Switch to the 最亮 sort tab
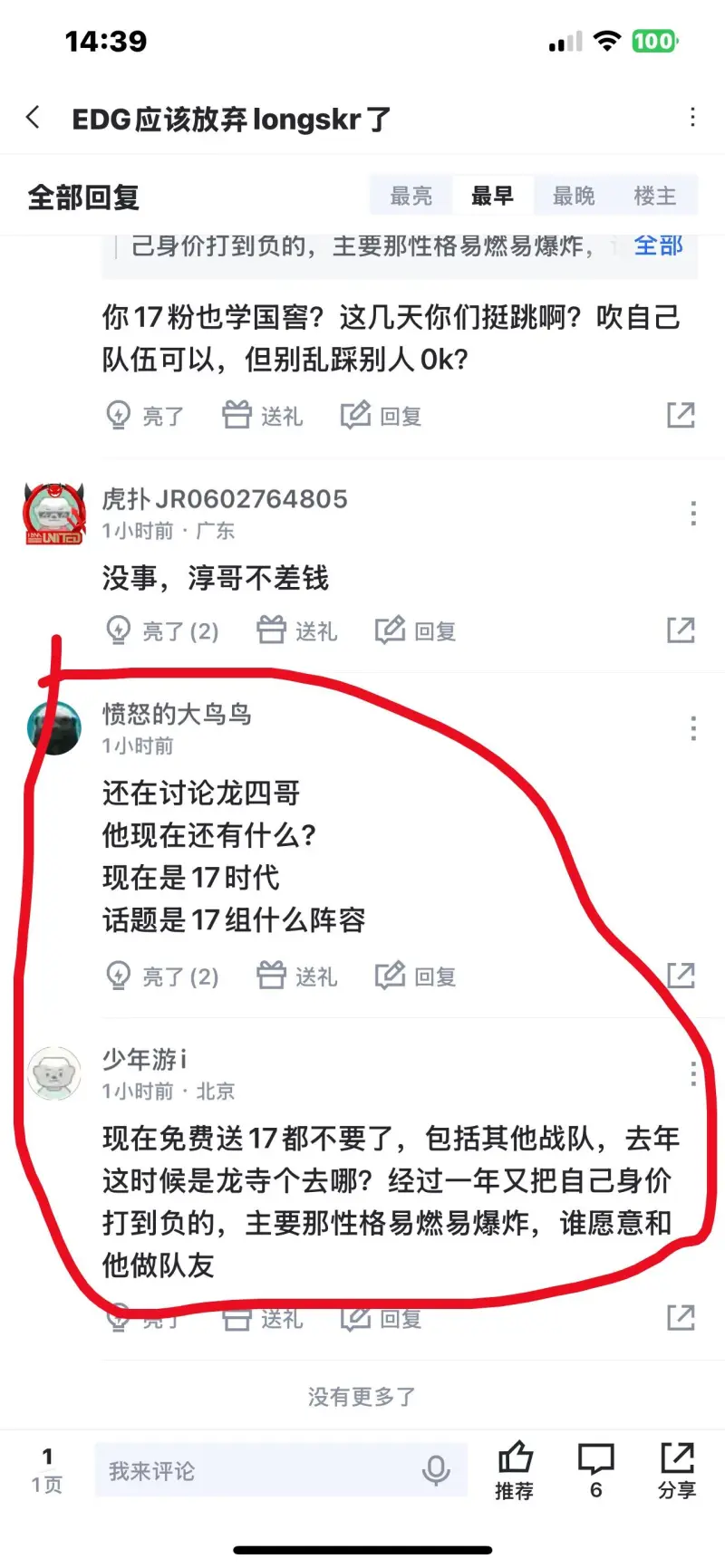Screen dimensions: 725x1568 pyautogui.click(x=411, y=196)
